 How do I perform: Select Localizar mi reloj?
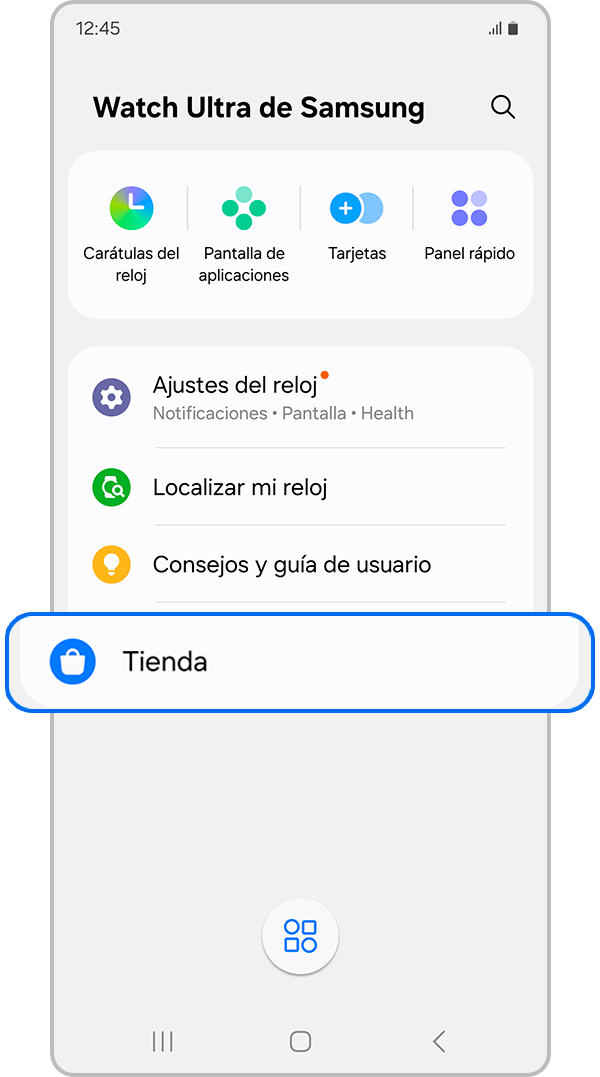(x=300, y=487)
